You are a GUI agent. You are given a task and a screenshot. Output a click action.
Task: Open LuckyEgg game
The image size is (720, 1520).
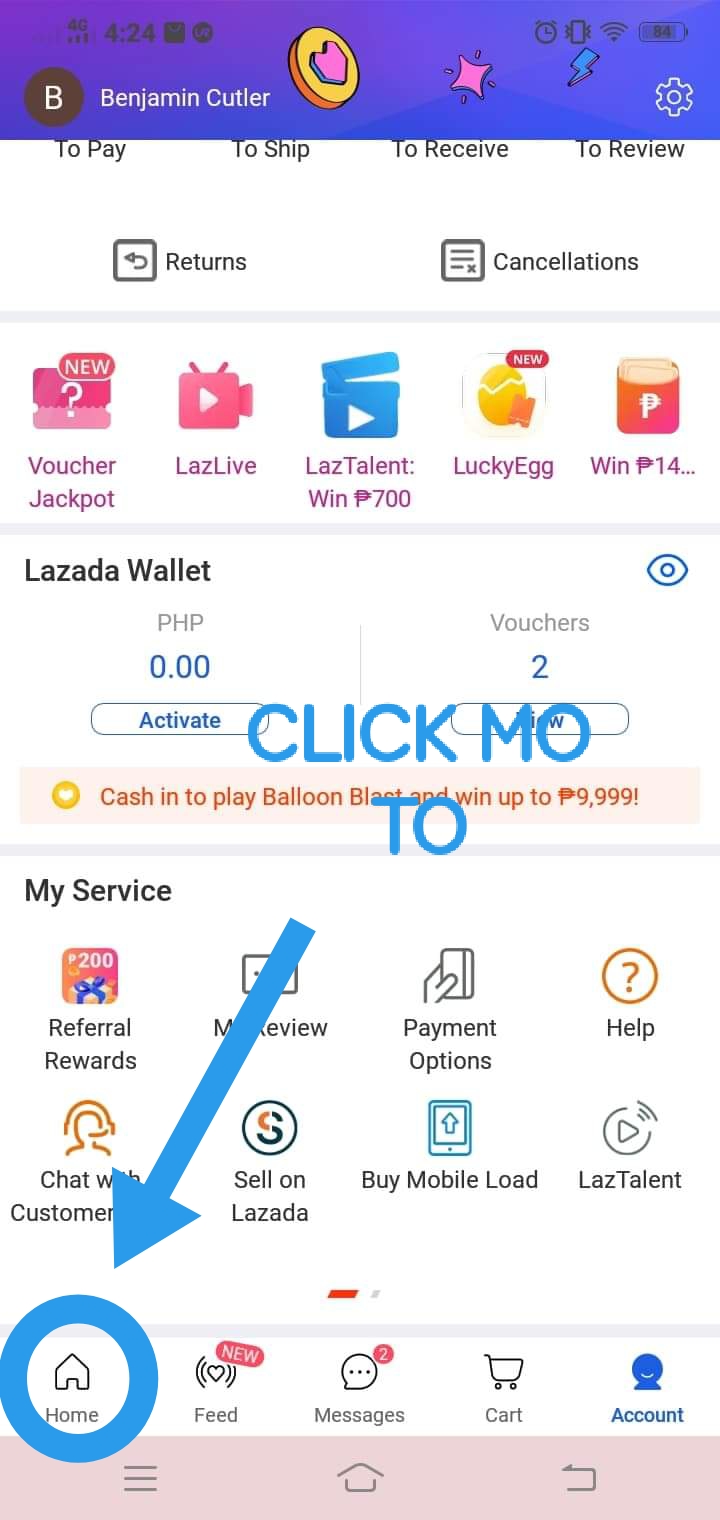[503, 420]
